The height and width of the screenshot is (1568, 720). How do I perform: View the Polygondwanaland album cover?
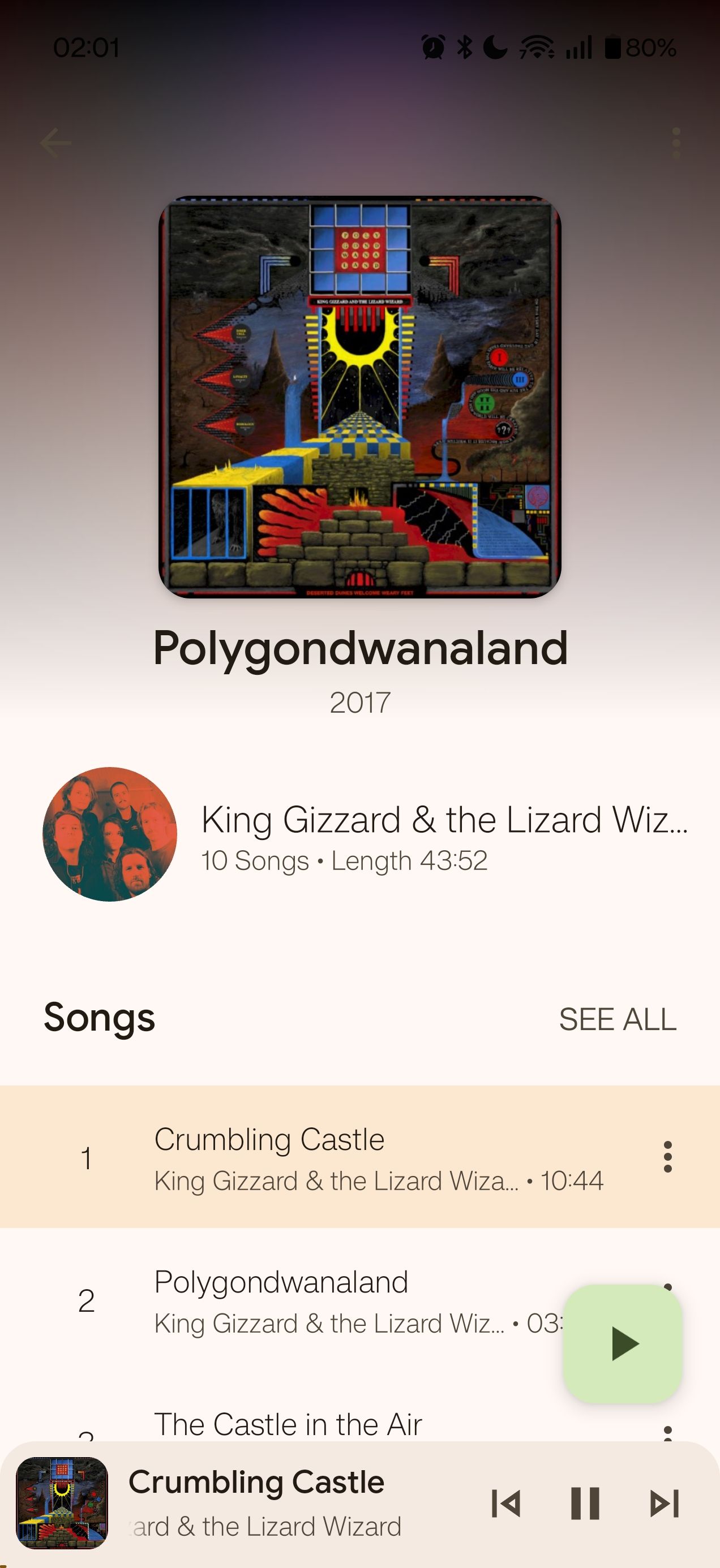(x=360, y=397)
